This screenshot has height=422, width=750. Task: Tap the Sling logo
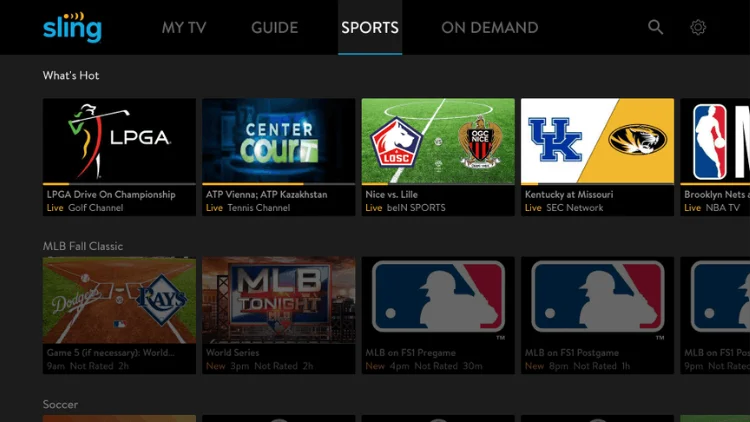pos(72,28)
